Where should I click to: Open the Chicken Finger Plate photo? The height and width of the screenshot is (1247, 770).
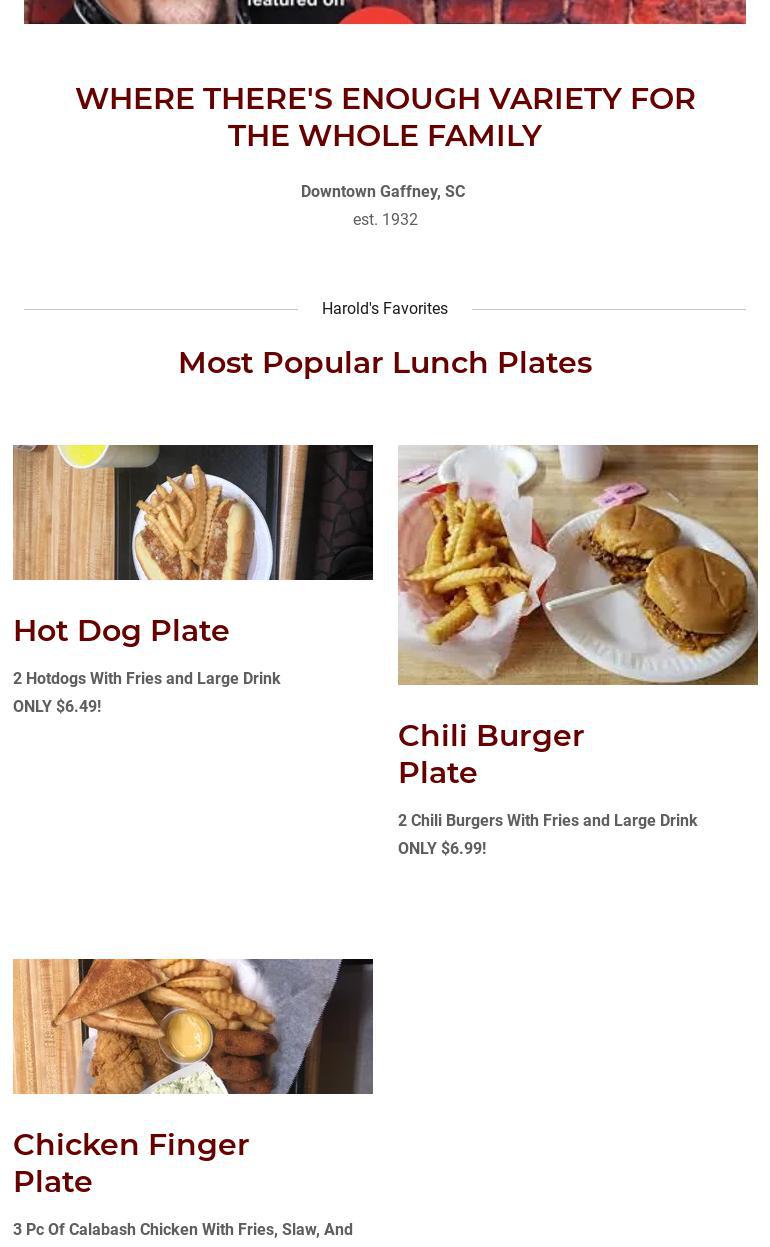(192, 1026)
